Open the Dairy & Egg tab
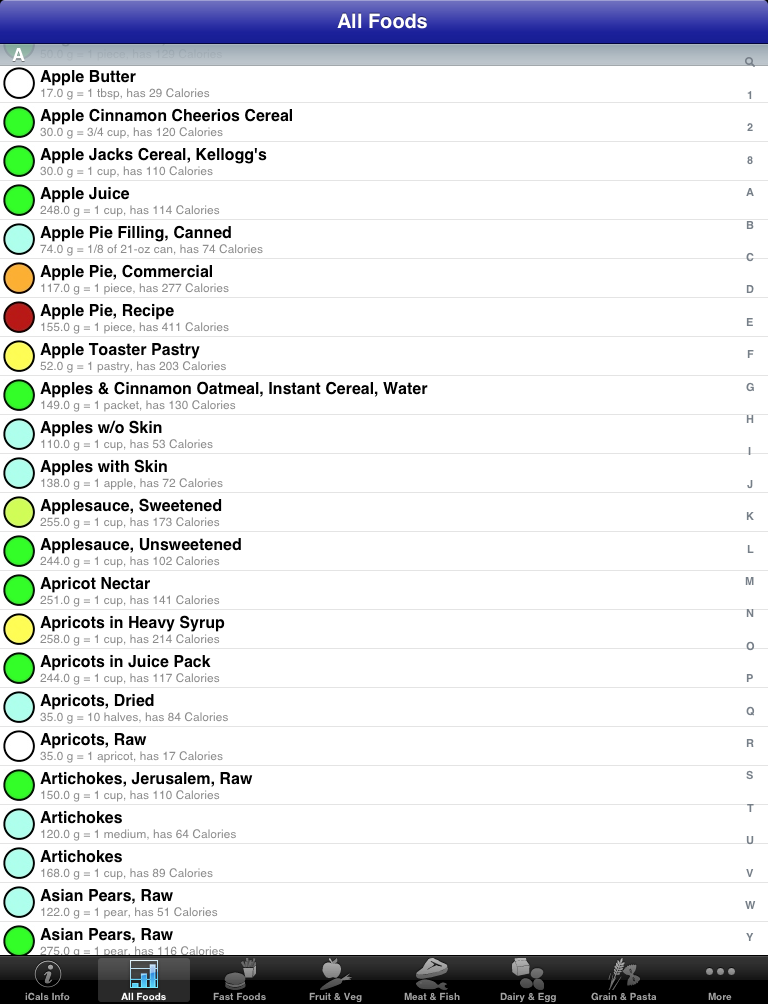 point(527,980)
